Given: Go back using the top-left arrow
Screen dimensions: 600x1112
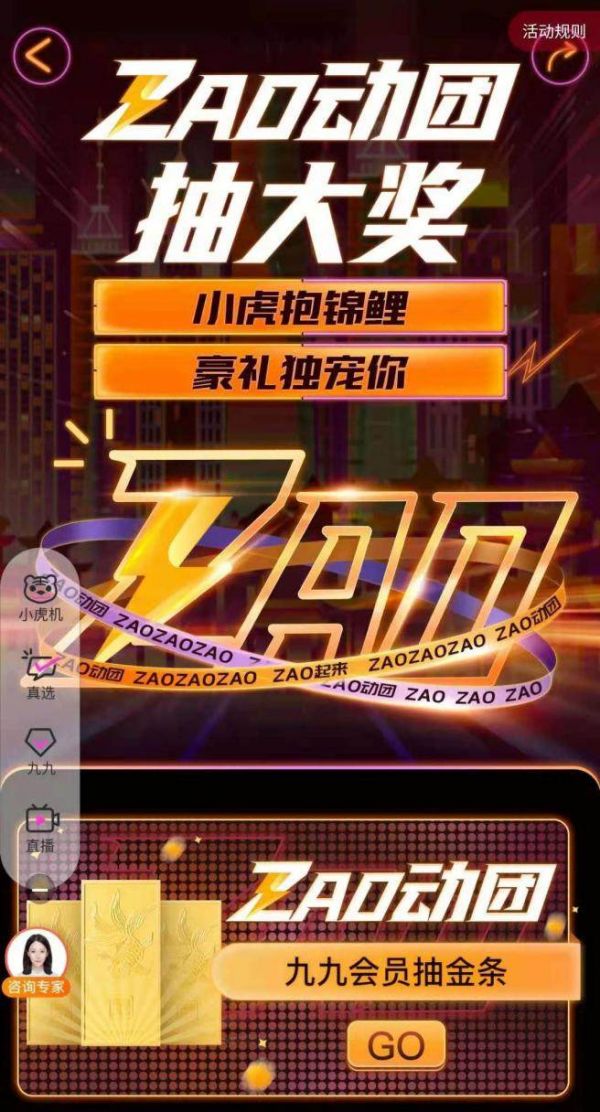Looking at the screenshot, I should [x=41, y=57].
